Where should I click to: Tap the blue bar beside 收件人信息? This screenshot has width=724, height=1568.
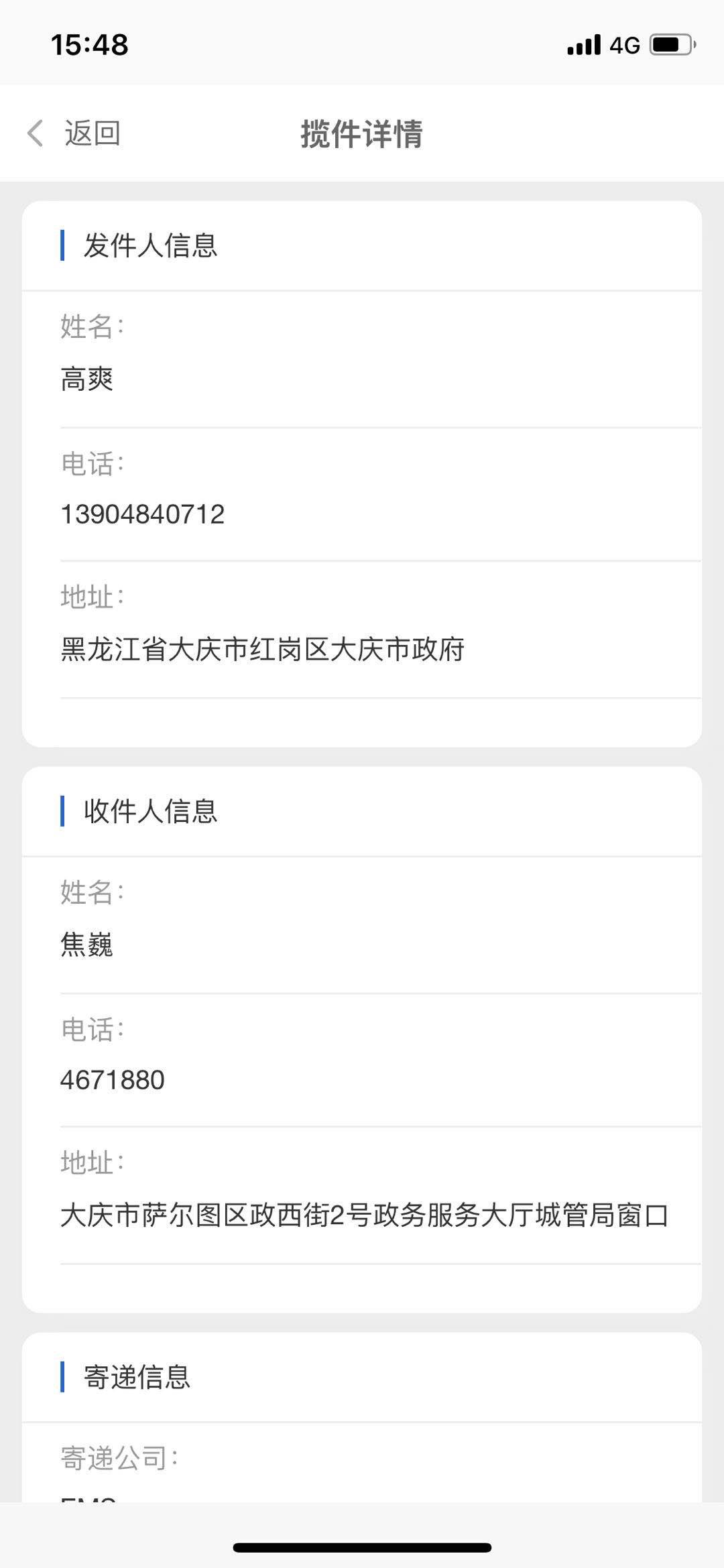coord(62,812)
